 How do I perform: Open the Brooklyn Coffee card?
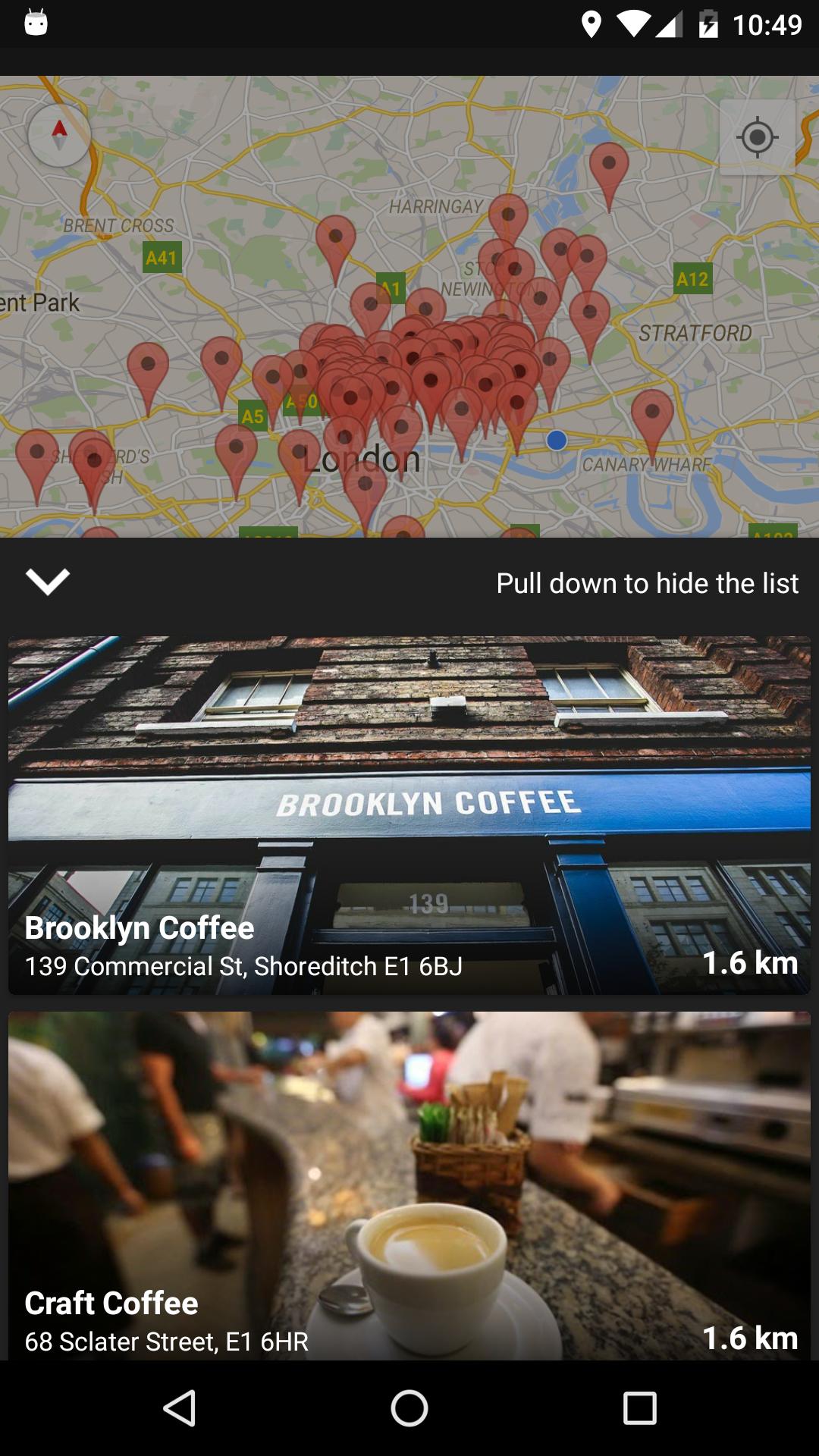(x=409, y=815)
